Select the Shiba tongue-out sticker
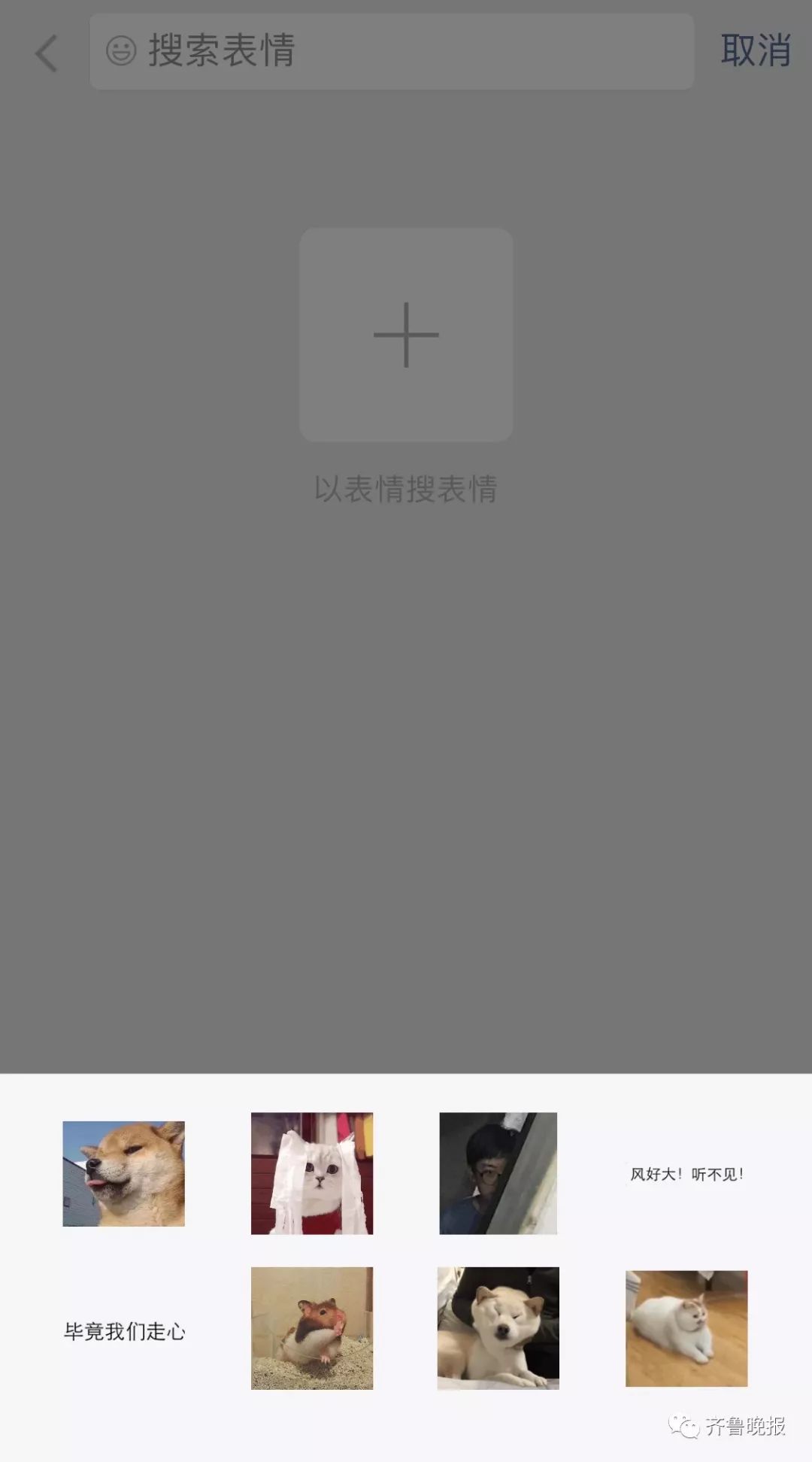 [x=123, y=1174]
